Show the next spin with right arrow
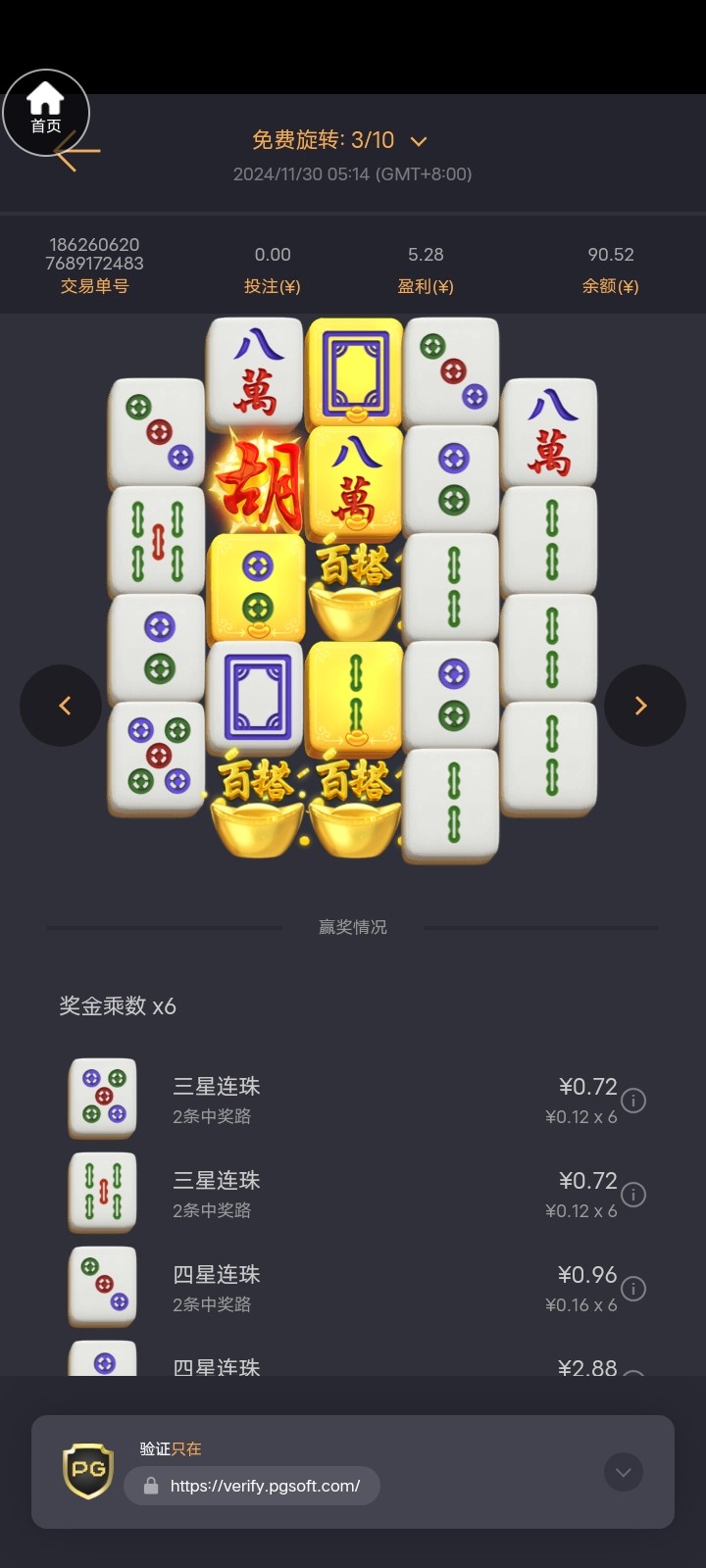This screenshot has height=1568, width=706. [644, 706]
